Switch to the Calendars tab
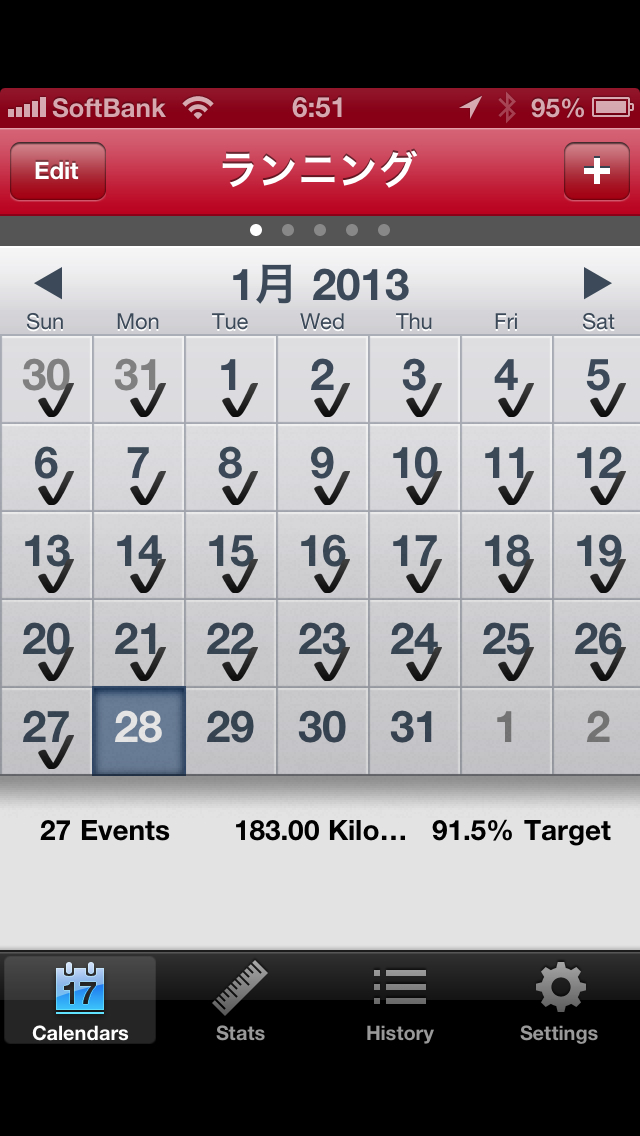640x1136 pixels. pos(80,1001)
